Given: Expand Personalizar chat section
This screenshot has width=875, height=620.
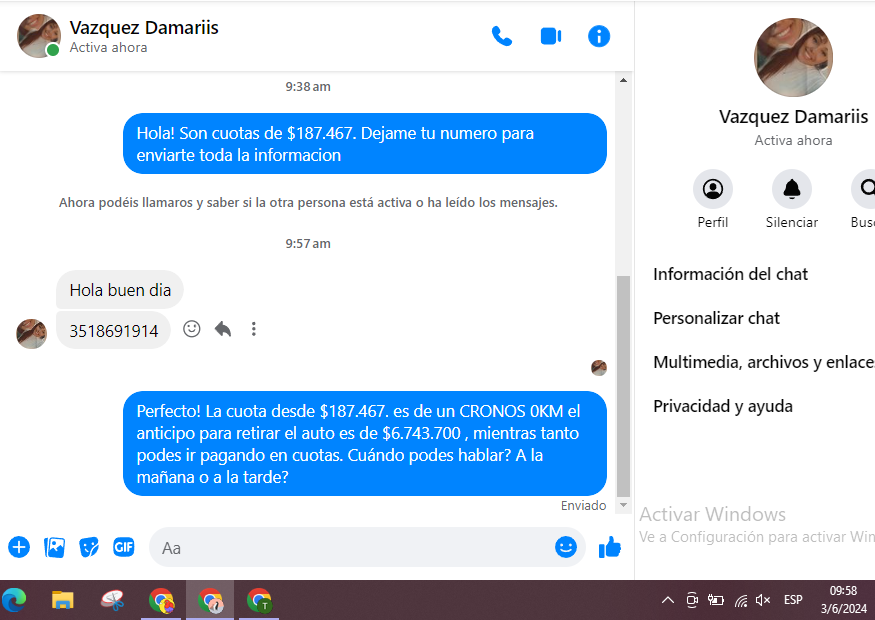Looking at the screenshot, I should click(x=717, y=318).
